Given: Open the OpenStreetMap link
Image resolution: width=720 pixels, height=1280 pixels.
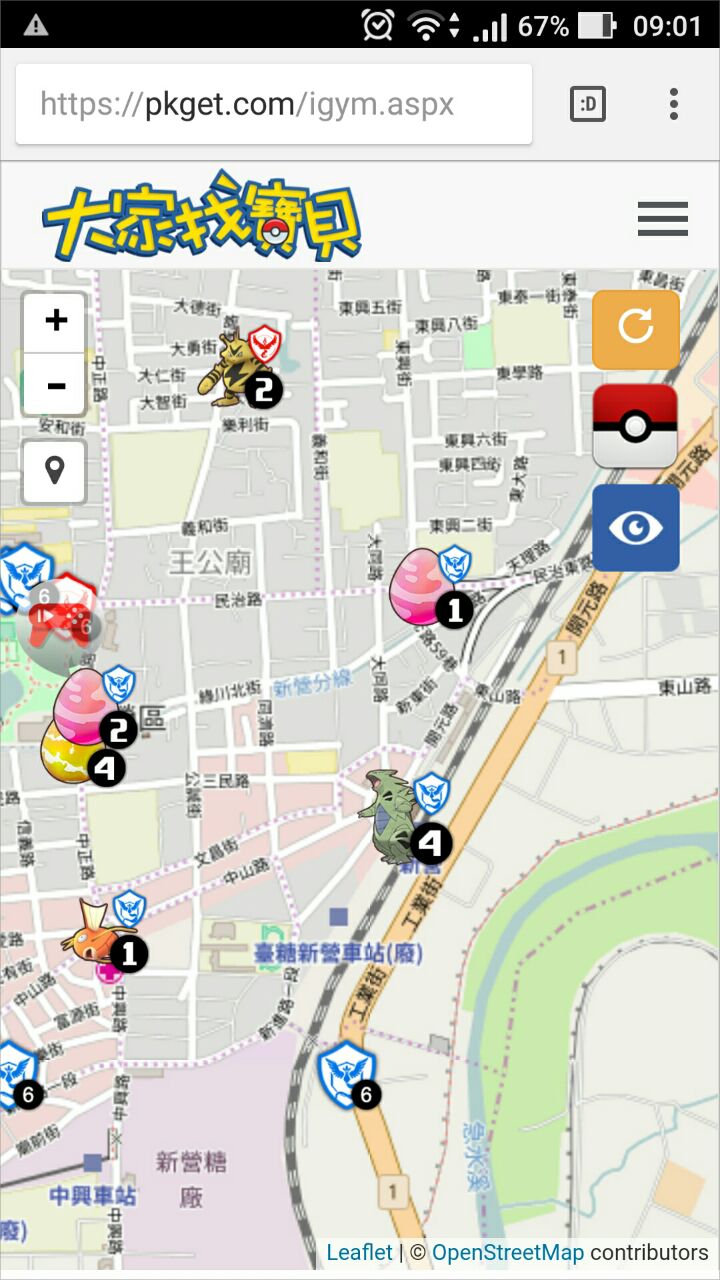Looking at the screenshot, I should coord(507,1252).
